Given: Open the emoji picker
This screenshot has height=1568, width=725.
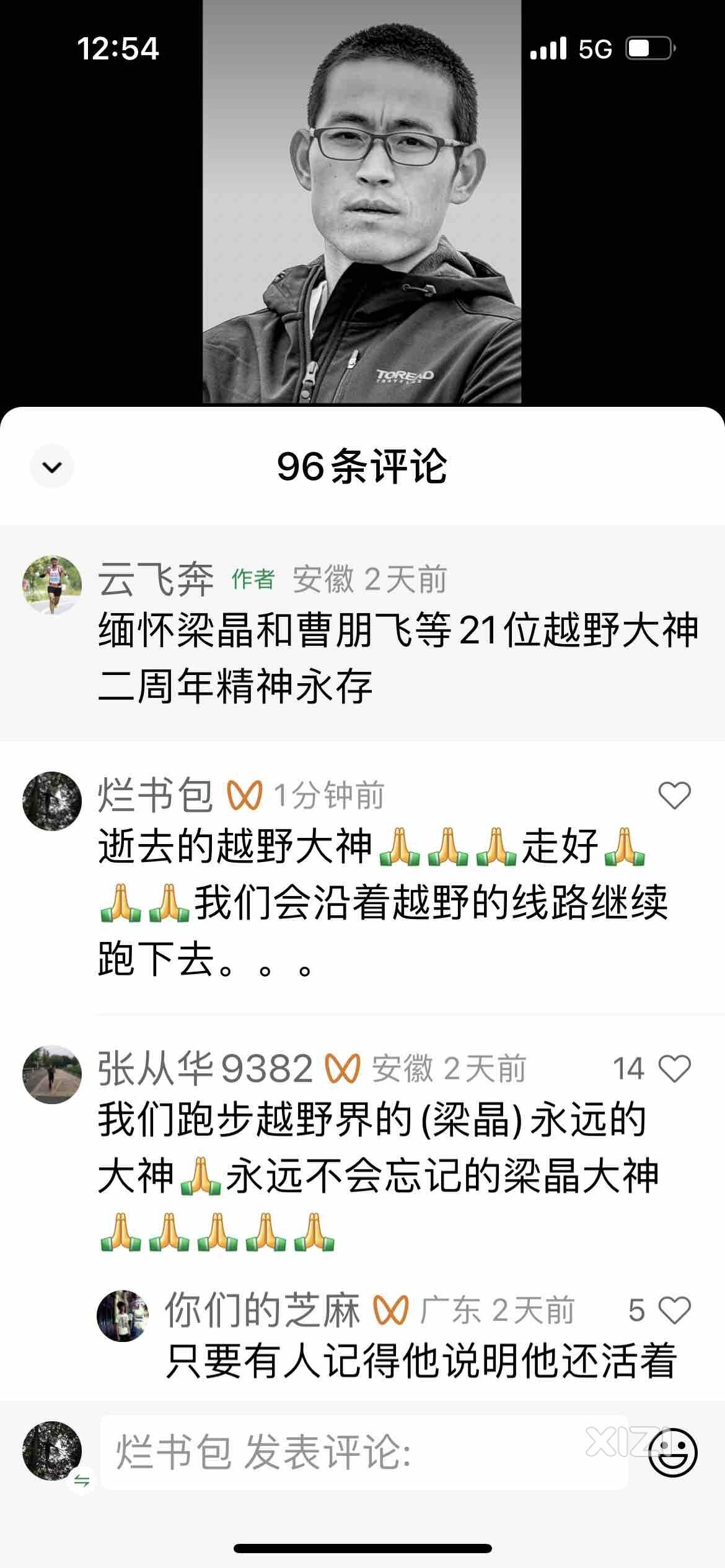Looking at the screenshot, I should 672,1452.
